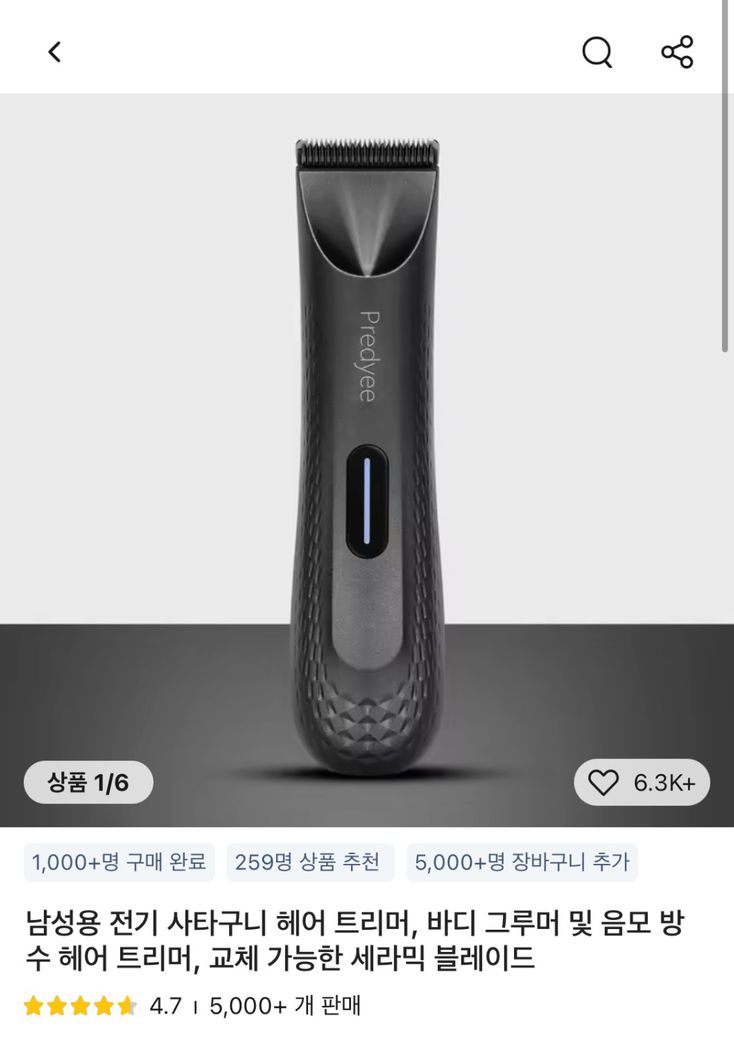Add product to favorites with heart

pyautogui.click(x=604, y=782)
